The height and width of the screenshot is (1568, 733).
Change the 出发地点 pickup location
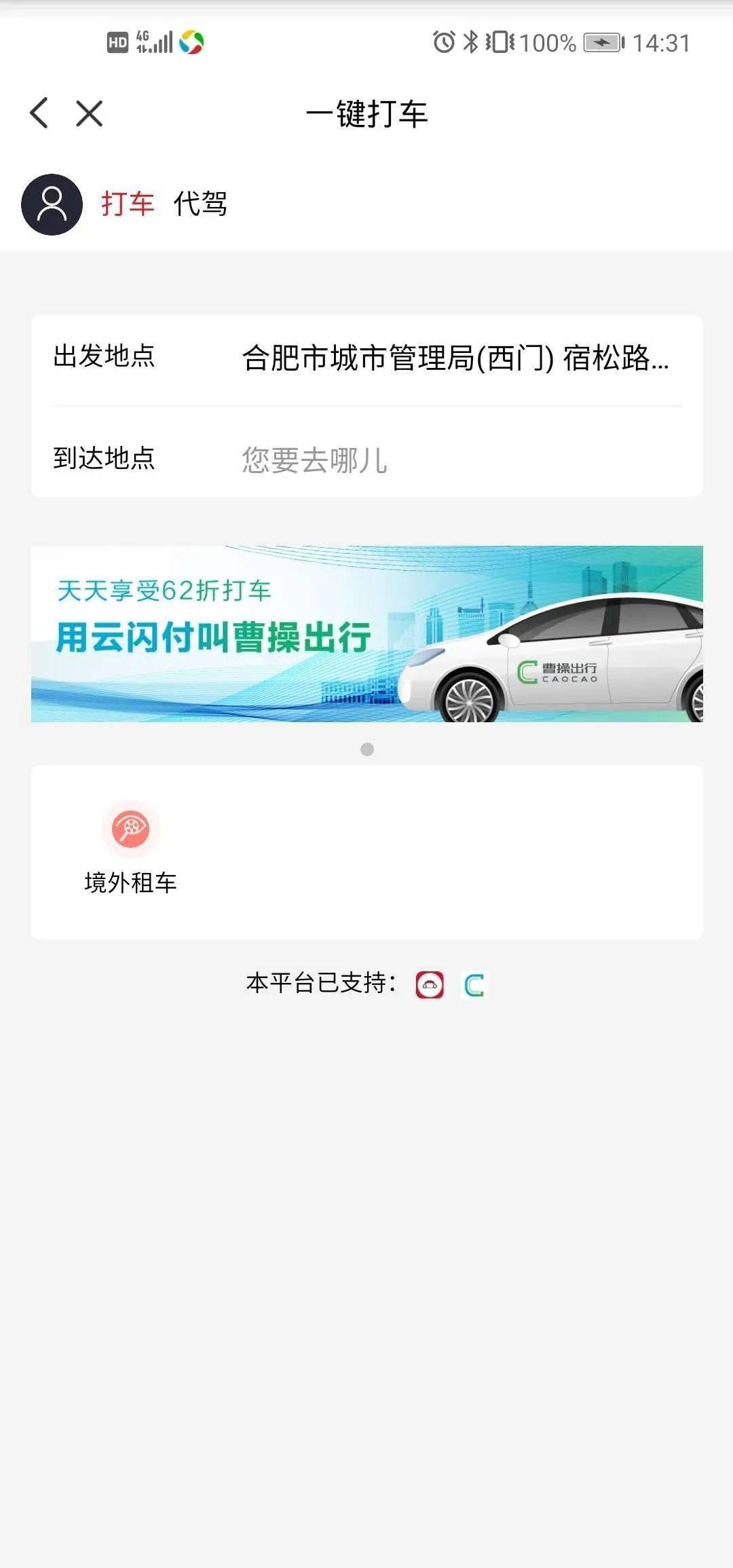[x=455, y=358]
